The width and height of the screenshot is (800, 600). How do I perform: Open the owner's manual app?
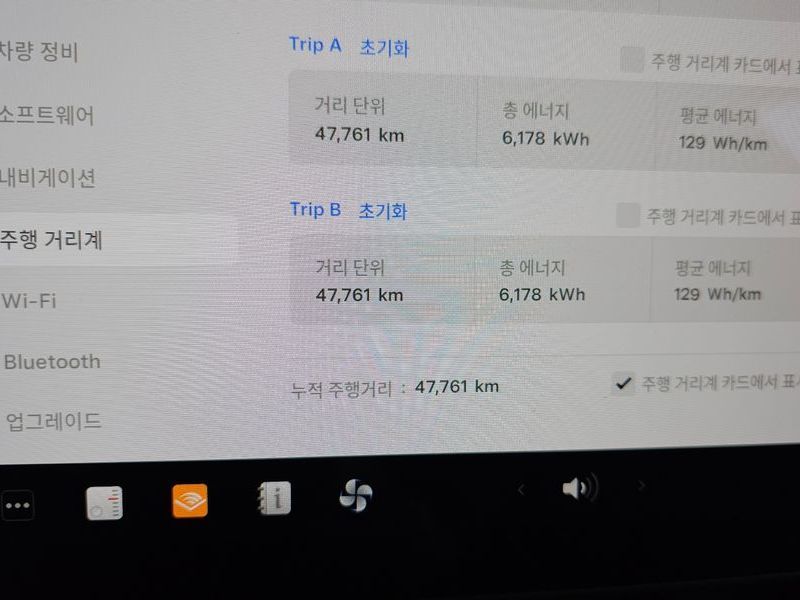tap(273, 497)
